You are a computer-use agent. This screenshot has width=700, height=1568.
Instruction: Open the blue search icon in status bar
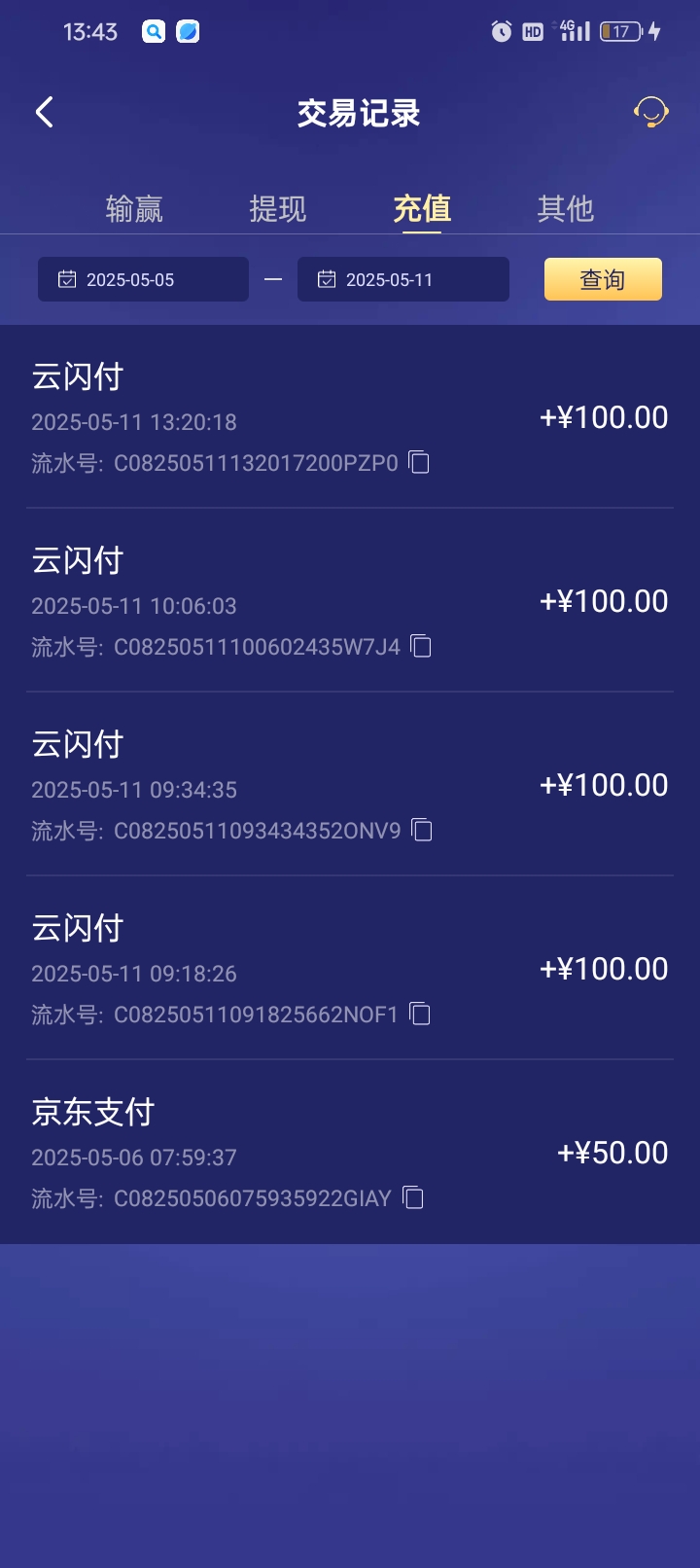click(154, 32)
